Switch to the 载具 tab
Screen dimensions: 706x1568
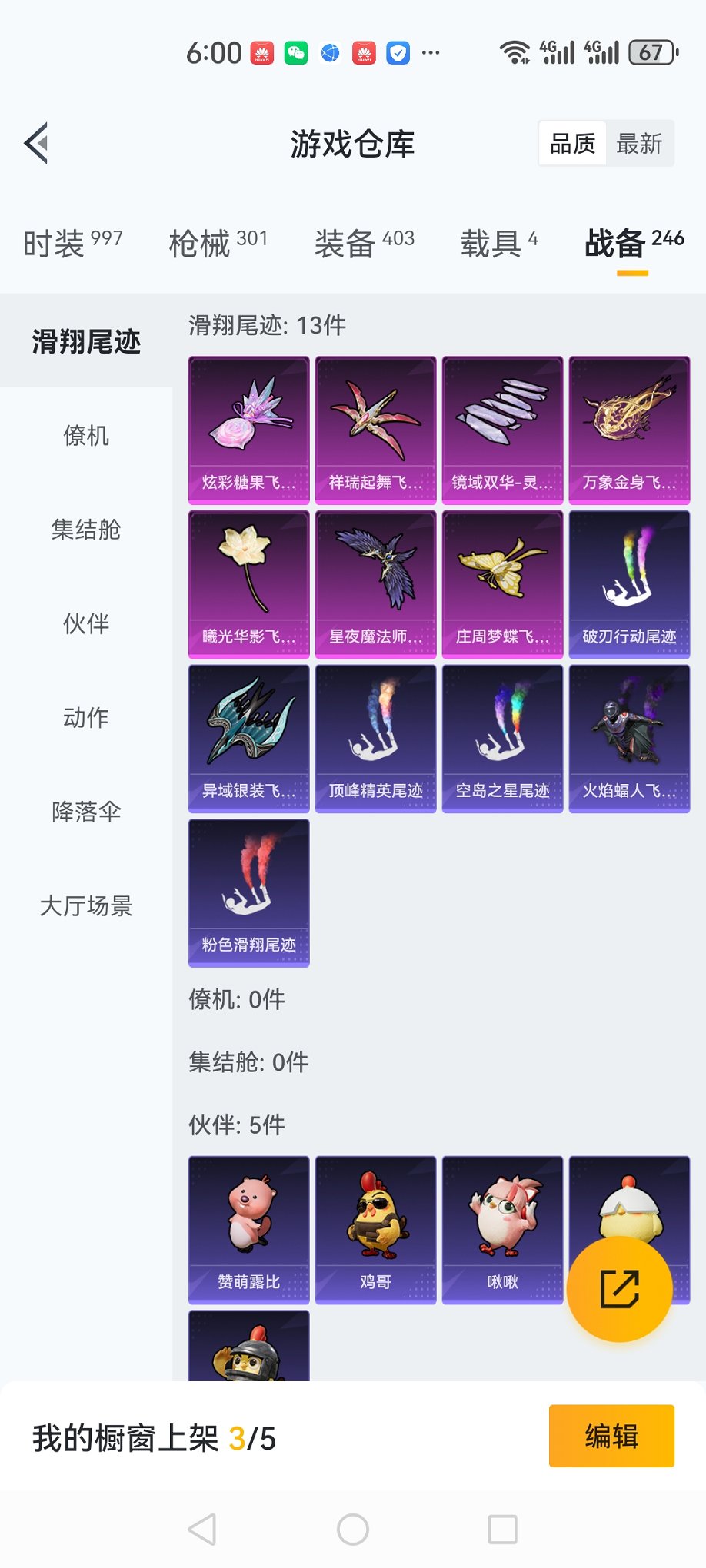[498, 244]
